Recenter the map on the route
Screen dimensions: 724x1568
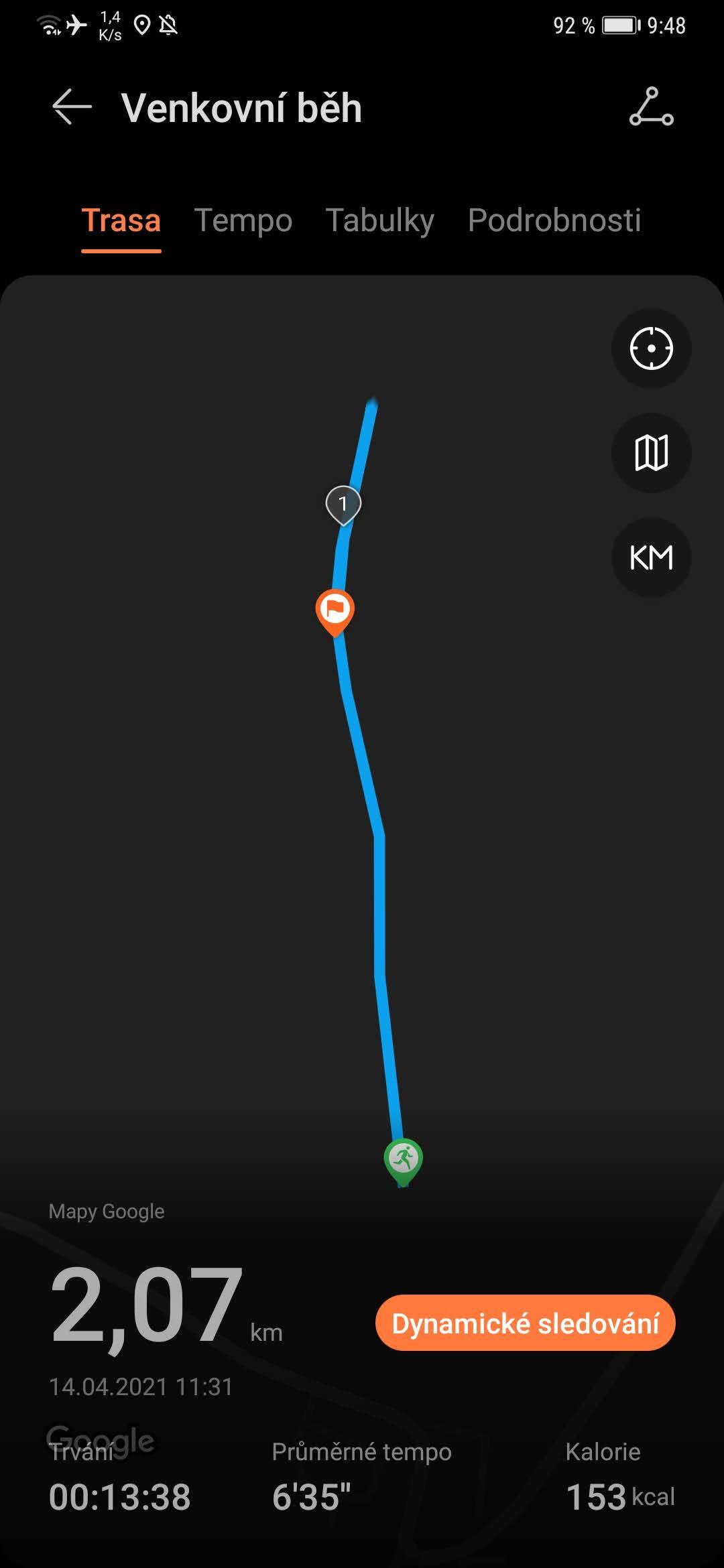pyautogui.click(x=651, y=348)
